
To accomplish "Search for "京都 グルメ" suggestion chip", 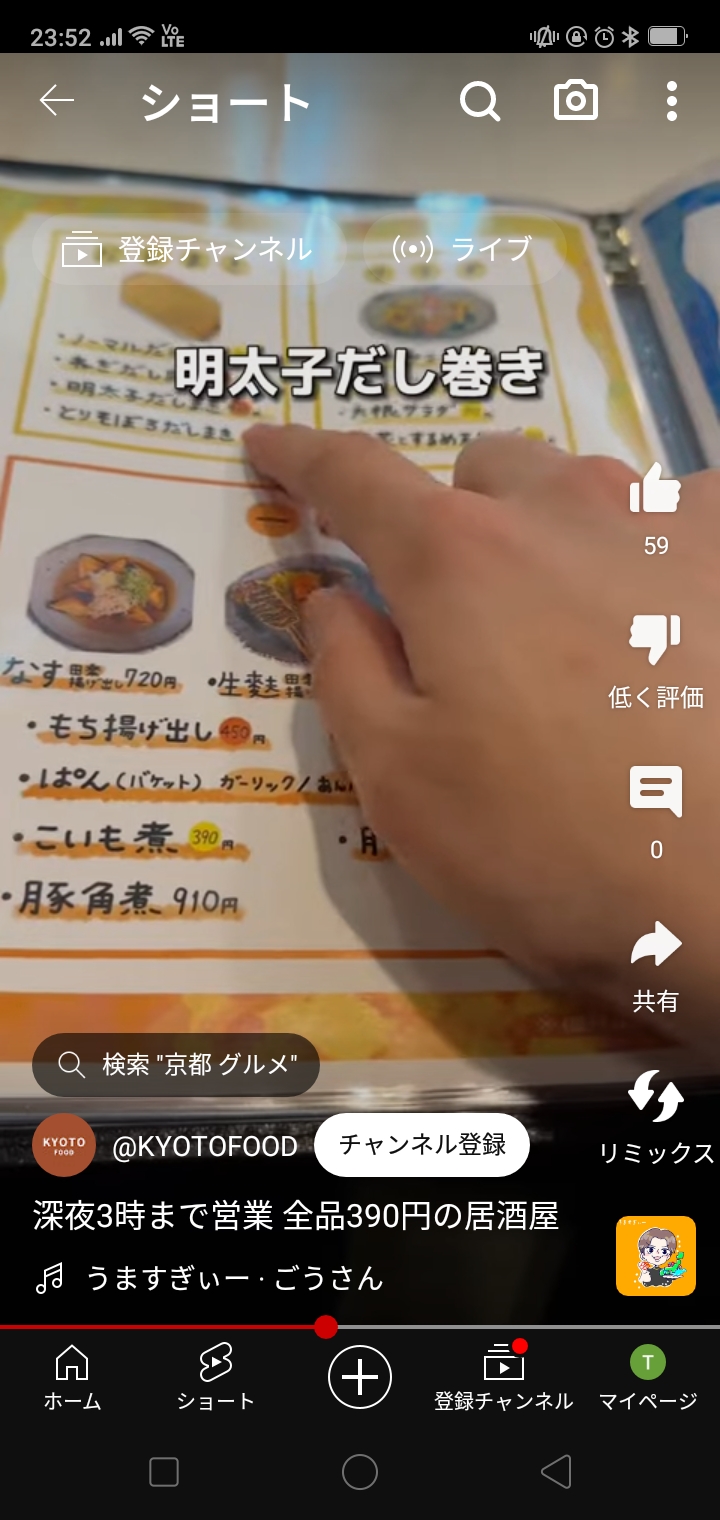I will 176,1064.
